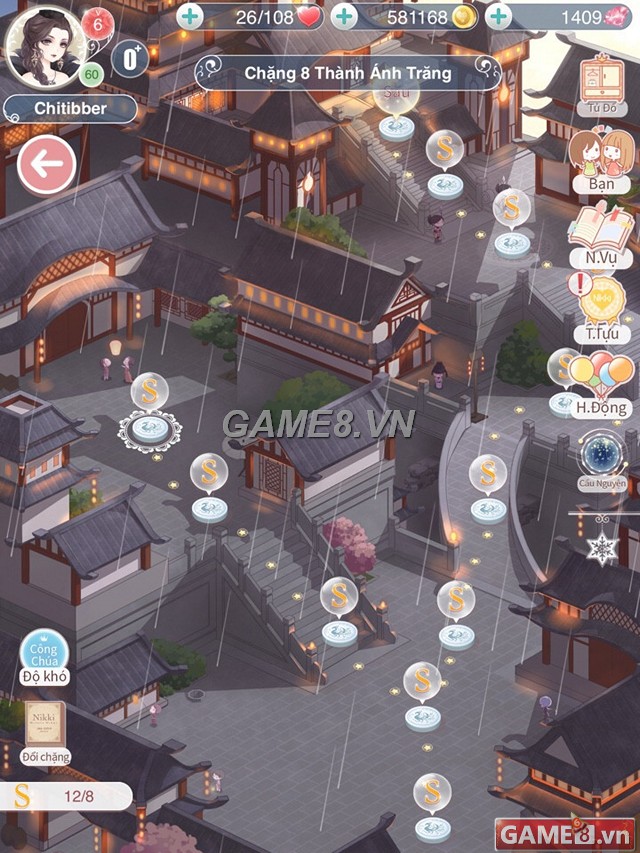
Task: Open the Chitibber player profile avatar
Action: point(44,45)
